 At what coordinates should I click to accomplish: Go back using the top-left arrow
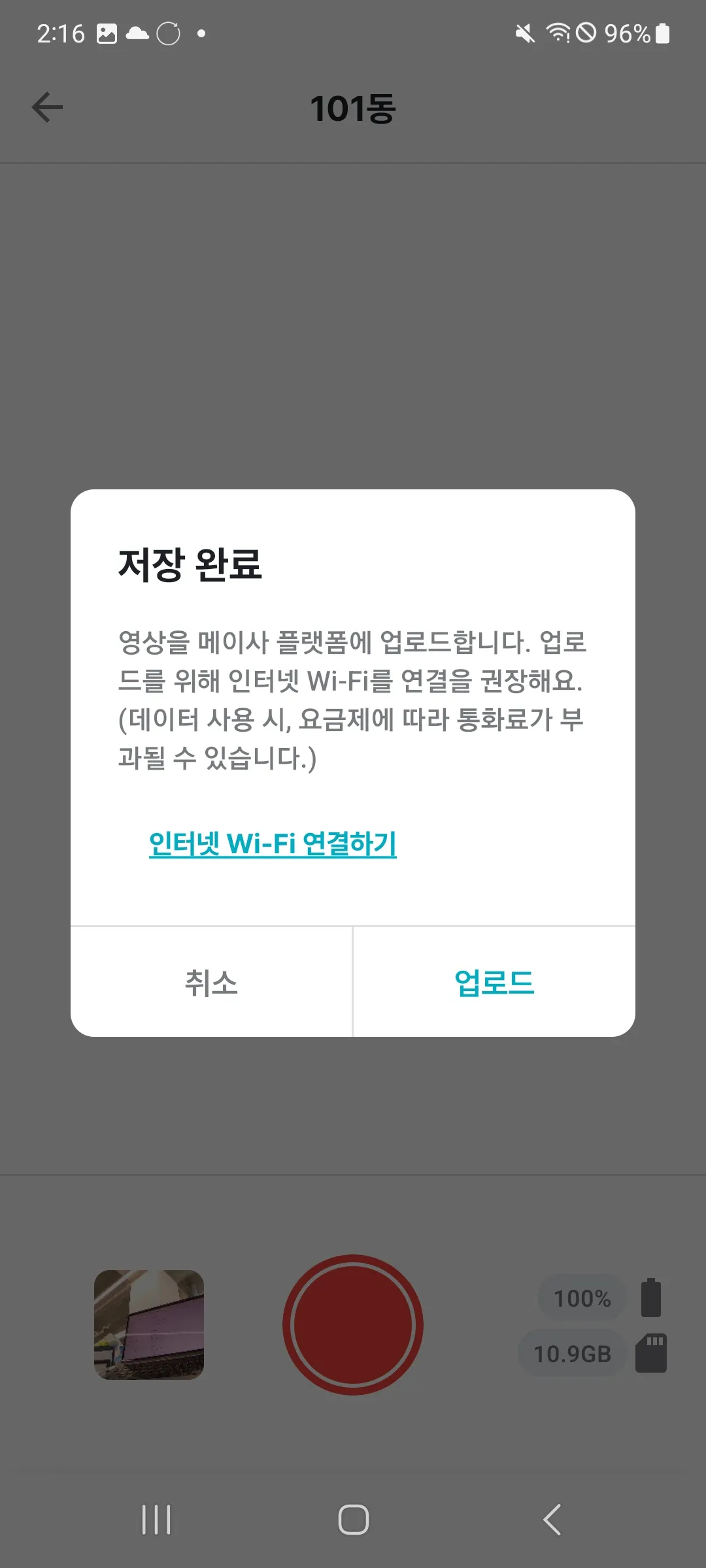tap(48, 107)
